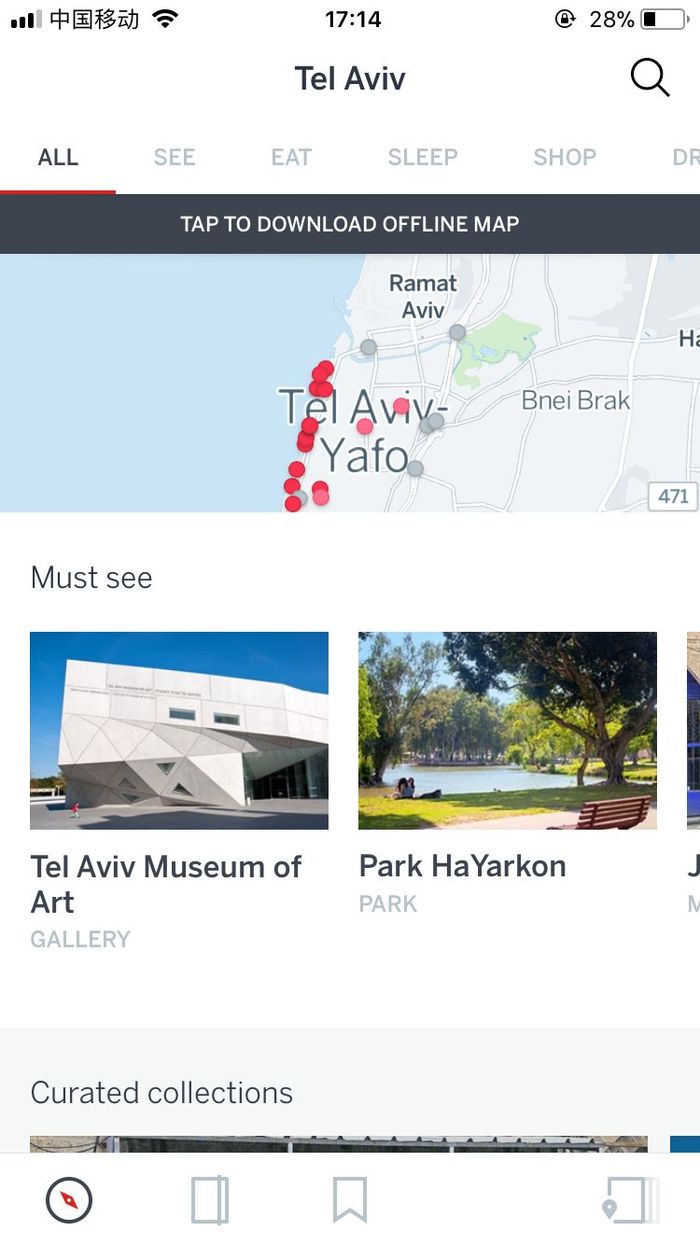Select the ALL category tab
The width and height of the screenshot is (700, 1245).
click(58, 157)
